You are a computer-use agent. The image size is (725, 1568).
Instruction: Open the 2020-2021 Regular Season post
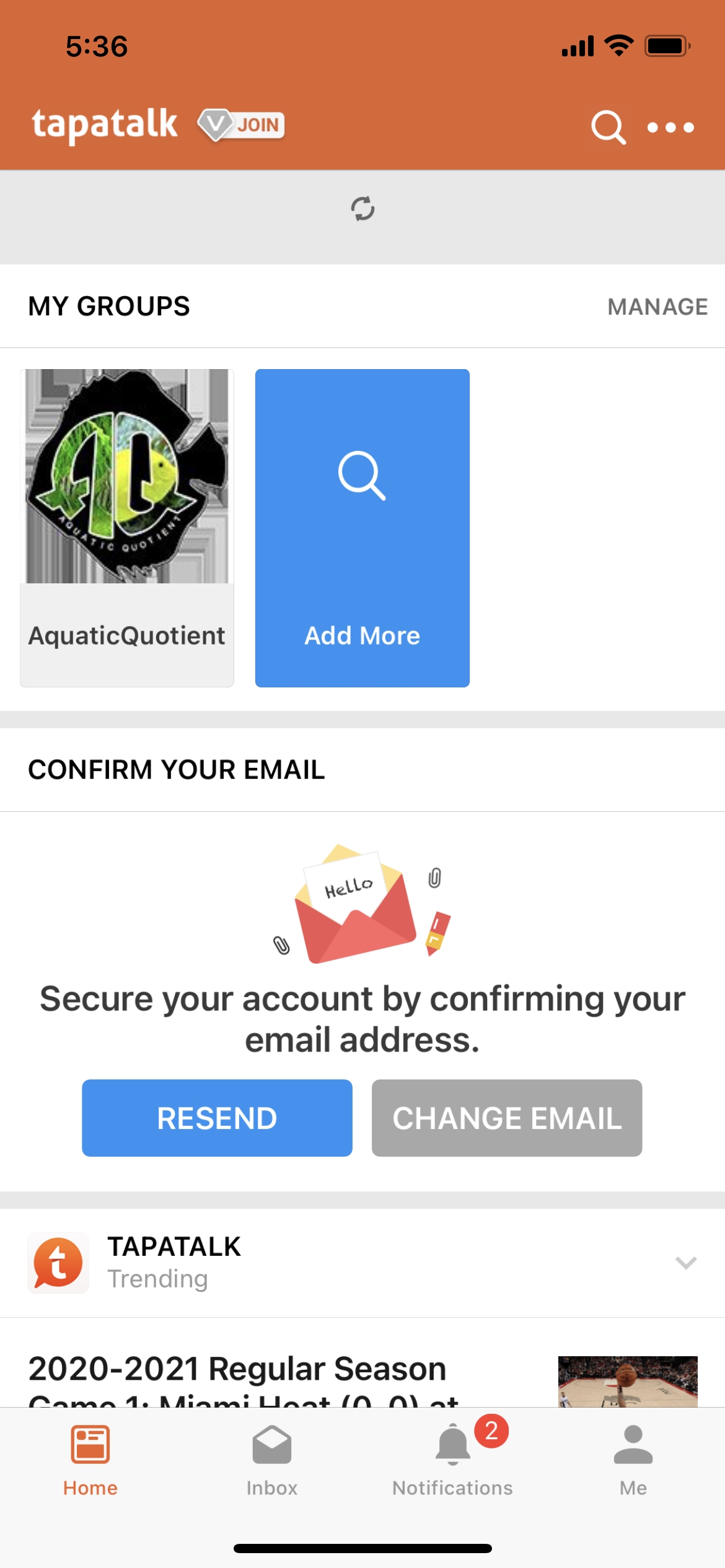[362, 1379]
